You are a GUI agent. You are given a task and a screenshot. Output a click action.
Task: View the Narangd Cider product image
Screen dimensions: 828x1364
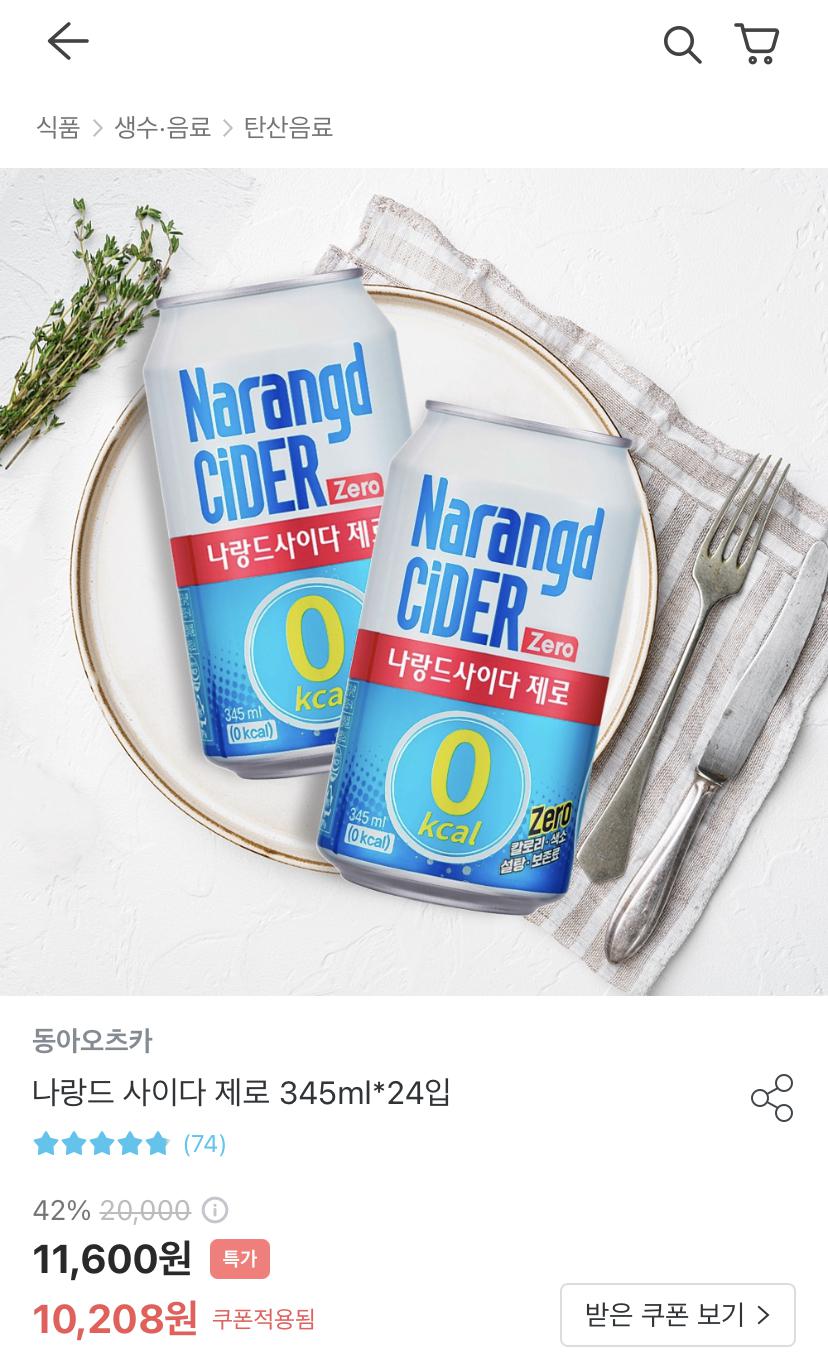point(414,580)
